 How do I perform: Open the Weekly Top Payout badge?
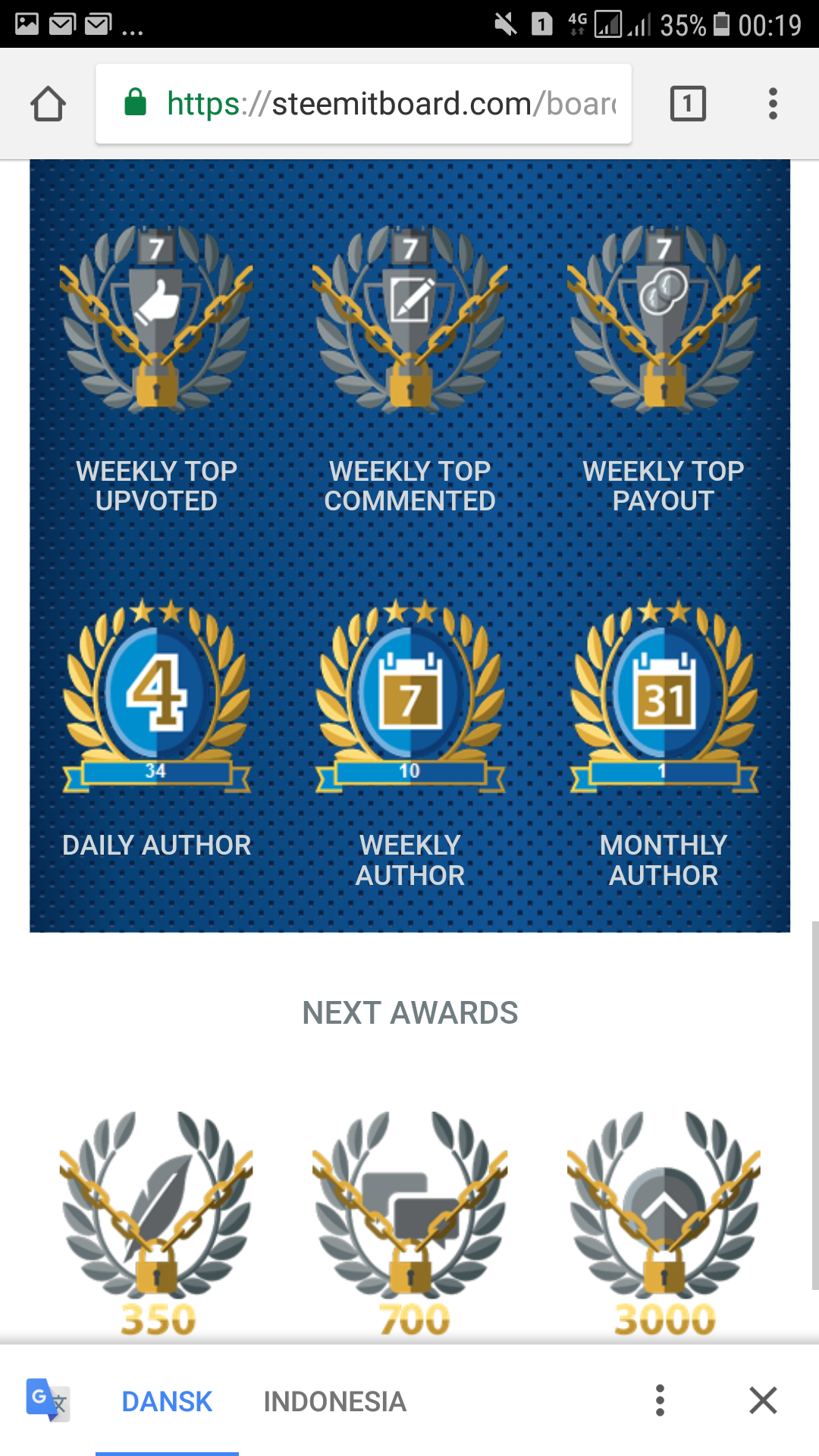pyautogui.click(x=664, y=318)
